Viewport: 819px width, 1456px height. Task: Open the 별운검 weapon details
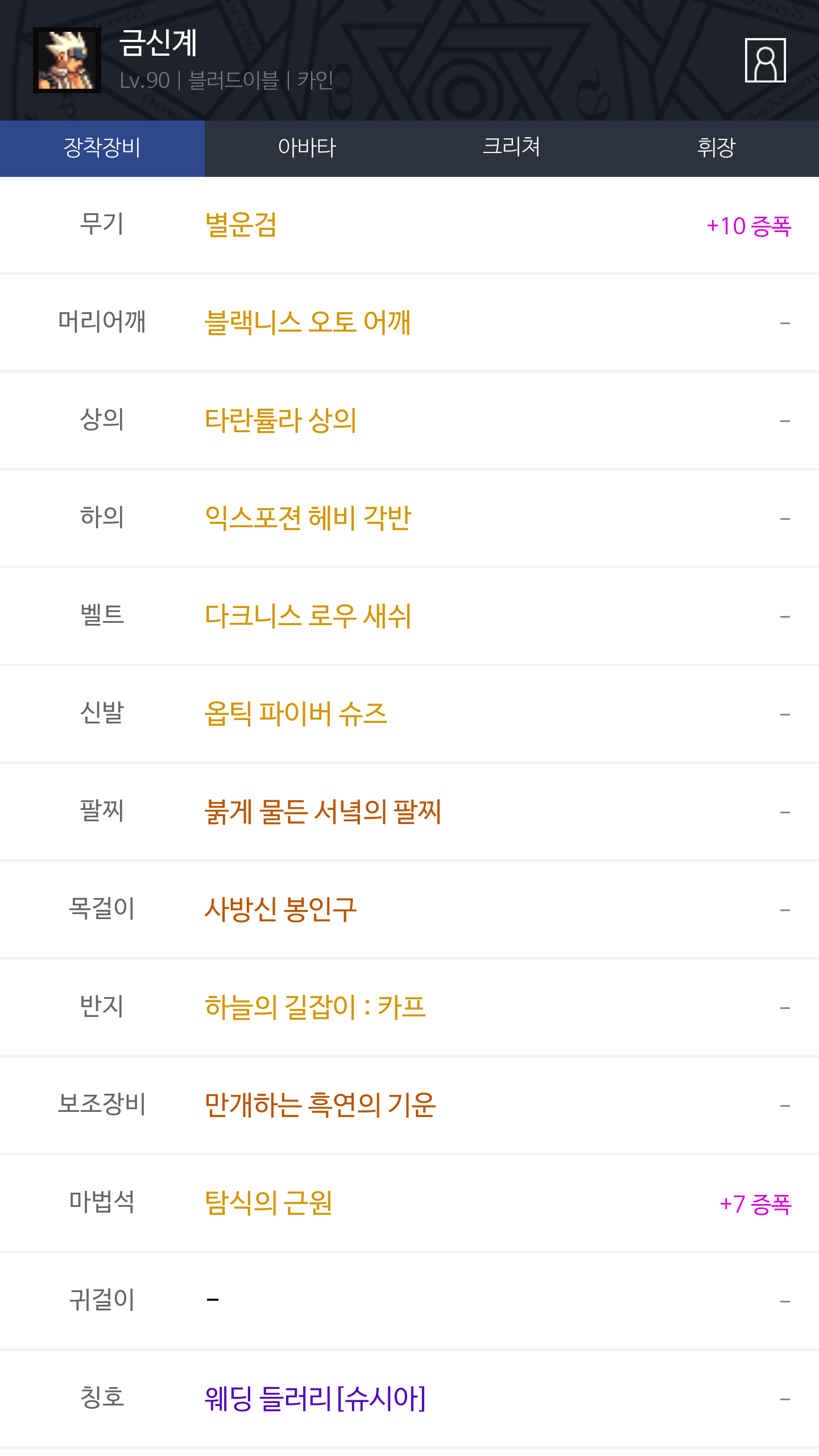[x=241, y=225]
